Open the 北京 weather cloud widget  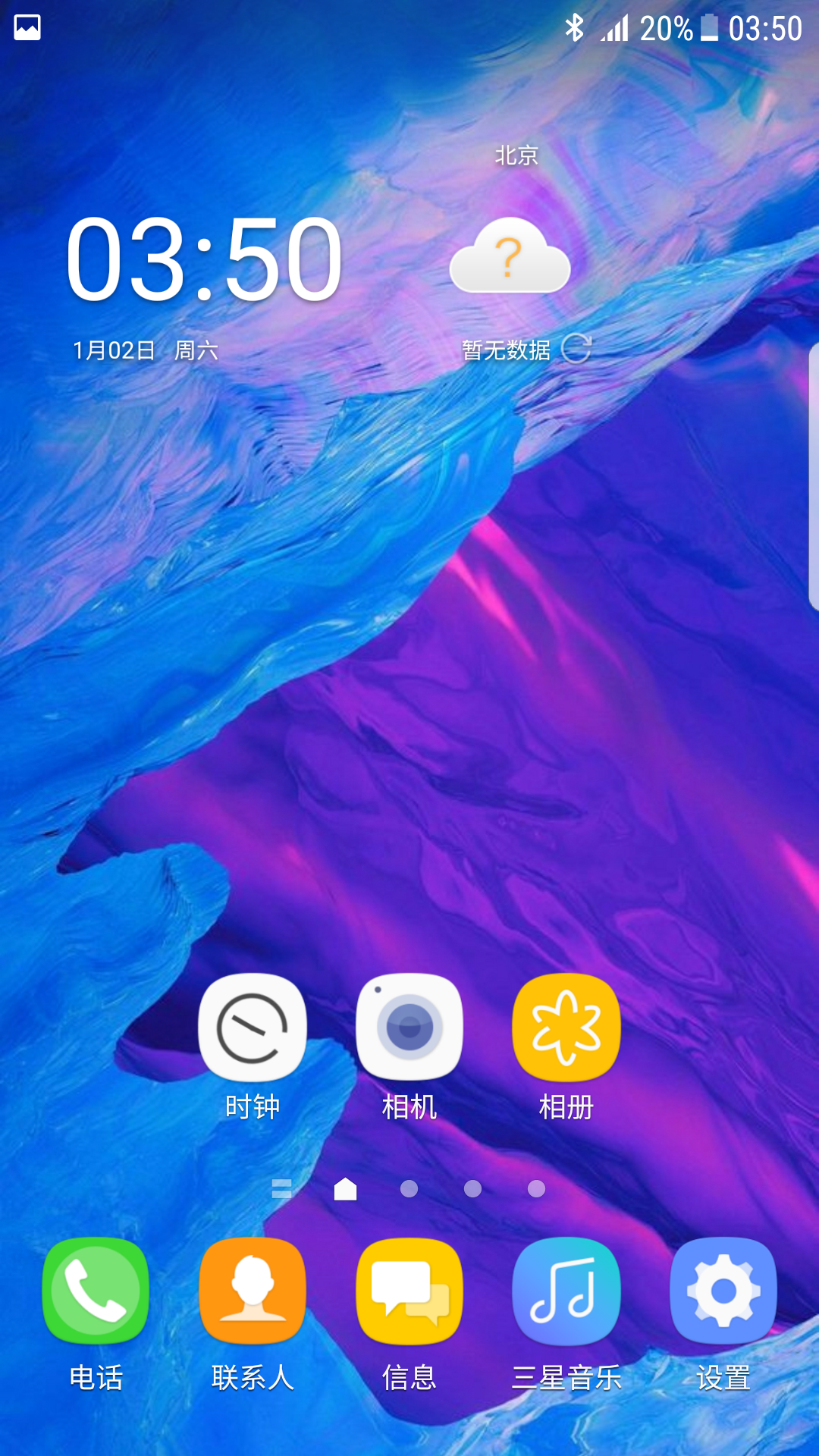click(x=510, y=256)
